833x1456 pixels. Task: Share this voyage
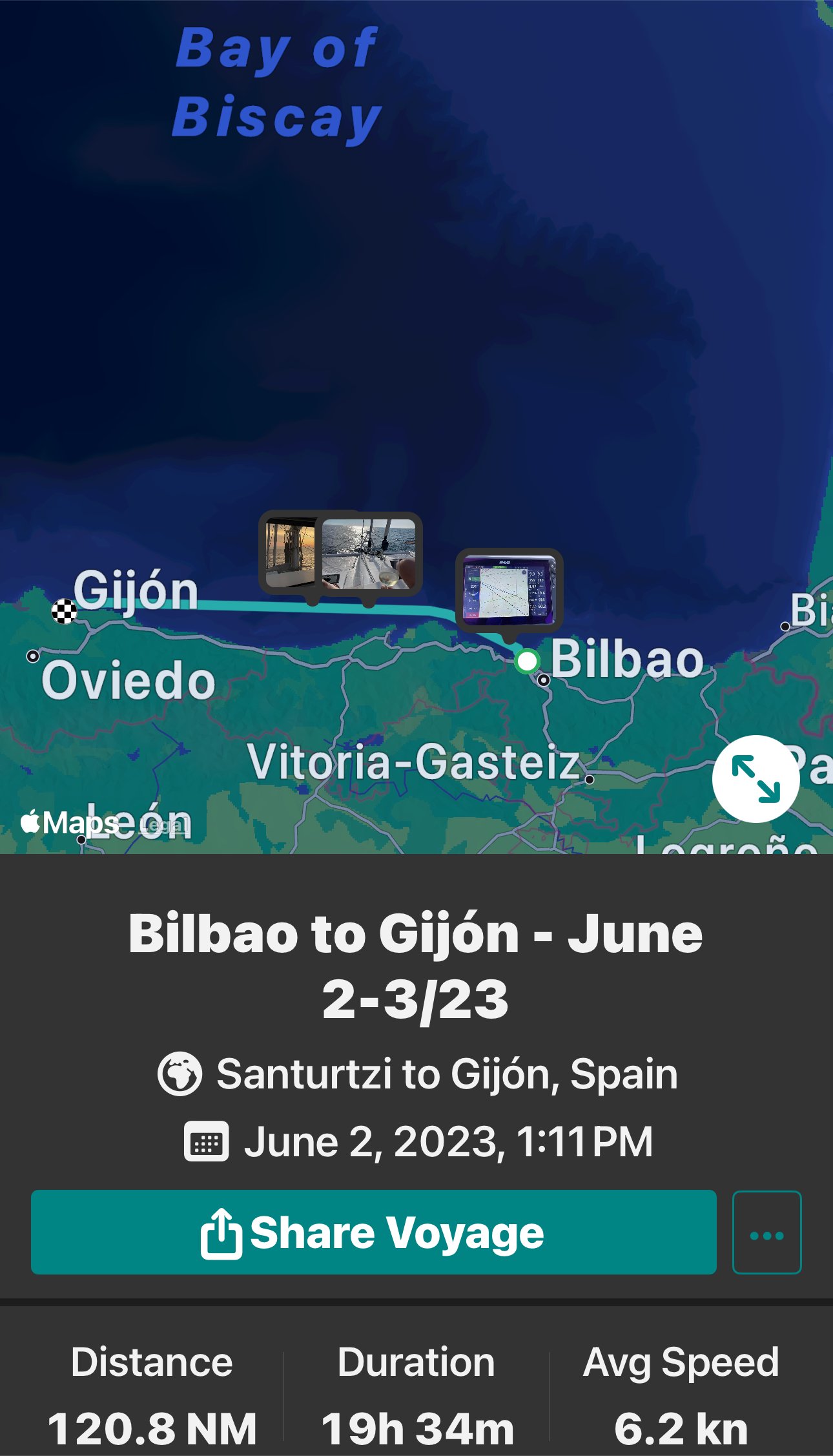[x=373, y=1232]
